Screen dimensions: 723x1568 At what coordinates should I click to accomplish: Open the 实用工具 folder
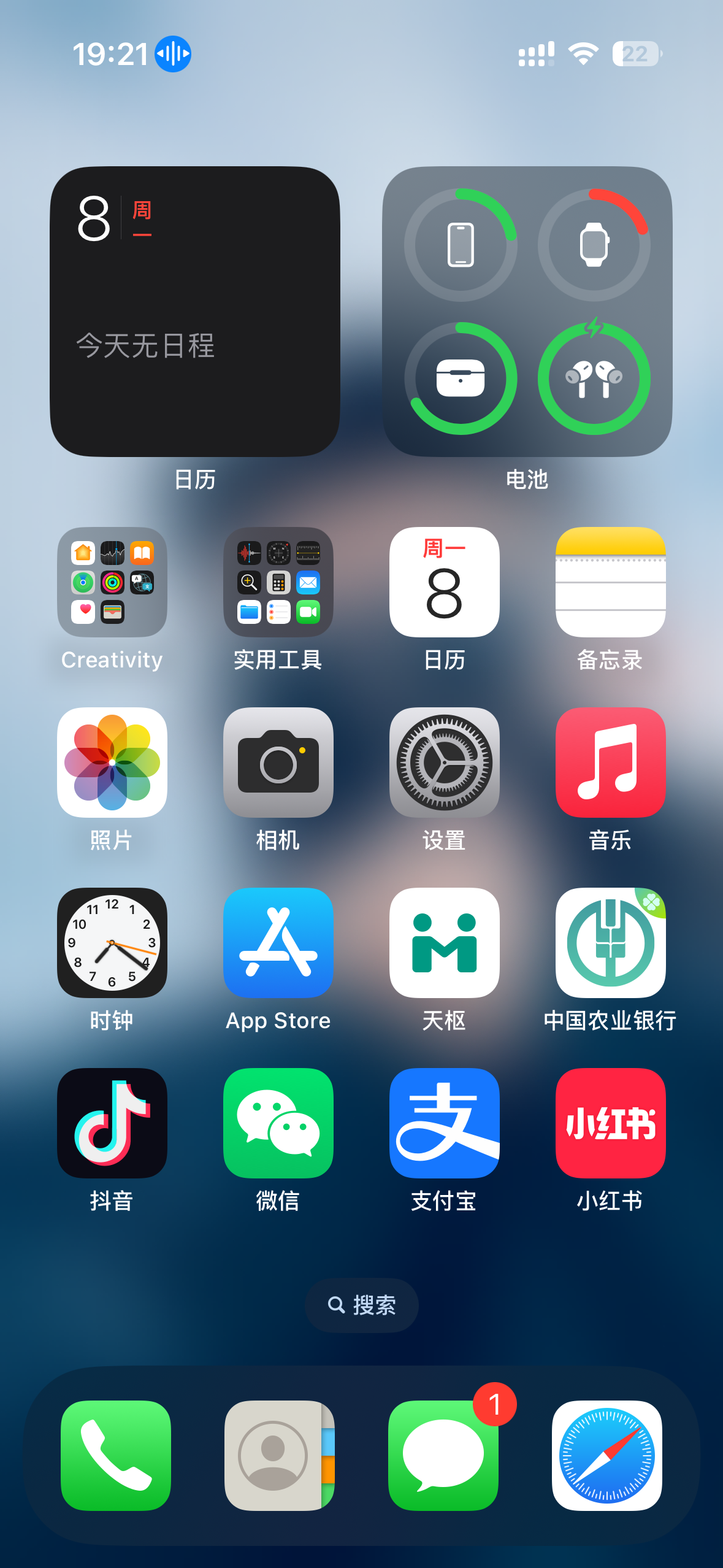point(278,582)
